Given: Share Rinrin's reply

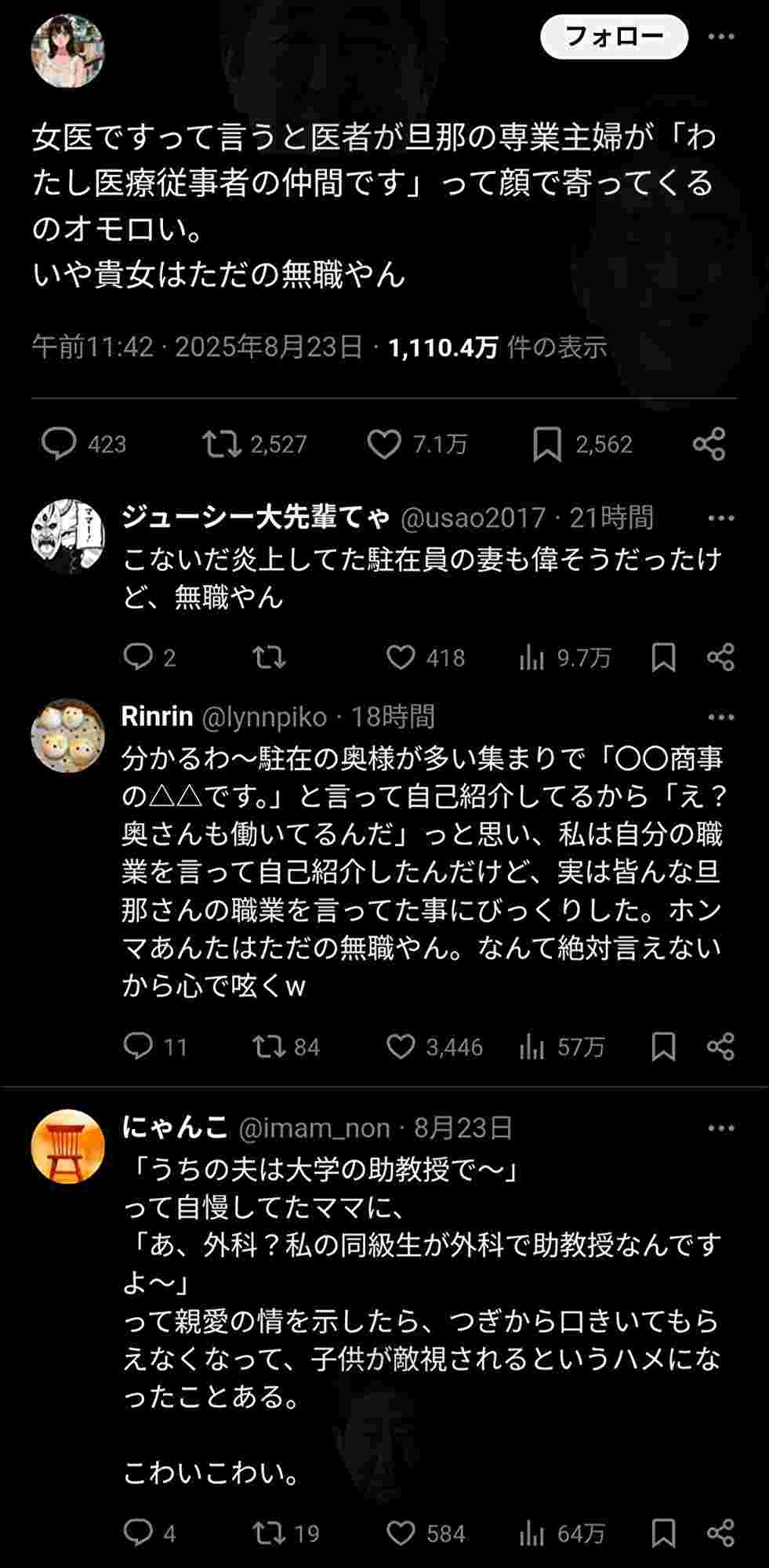Looking at the screenshot, I should pos(720,1047).
